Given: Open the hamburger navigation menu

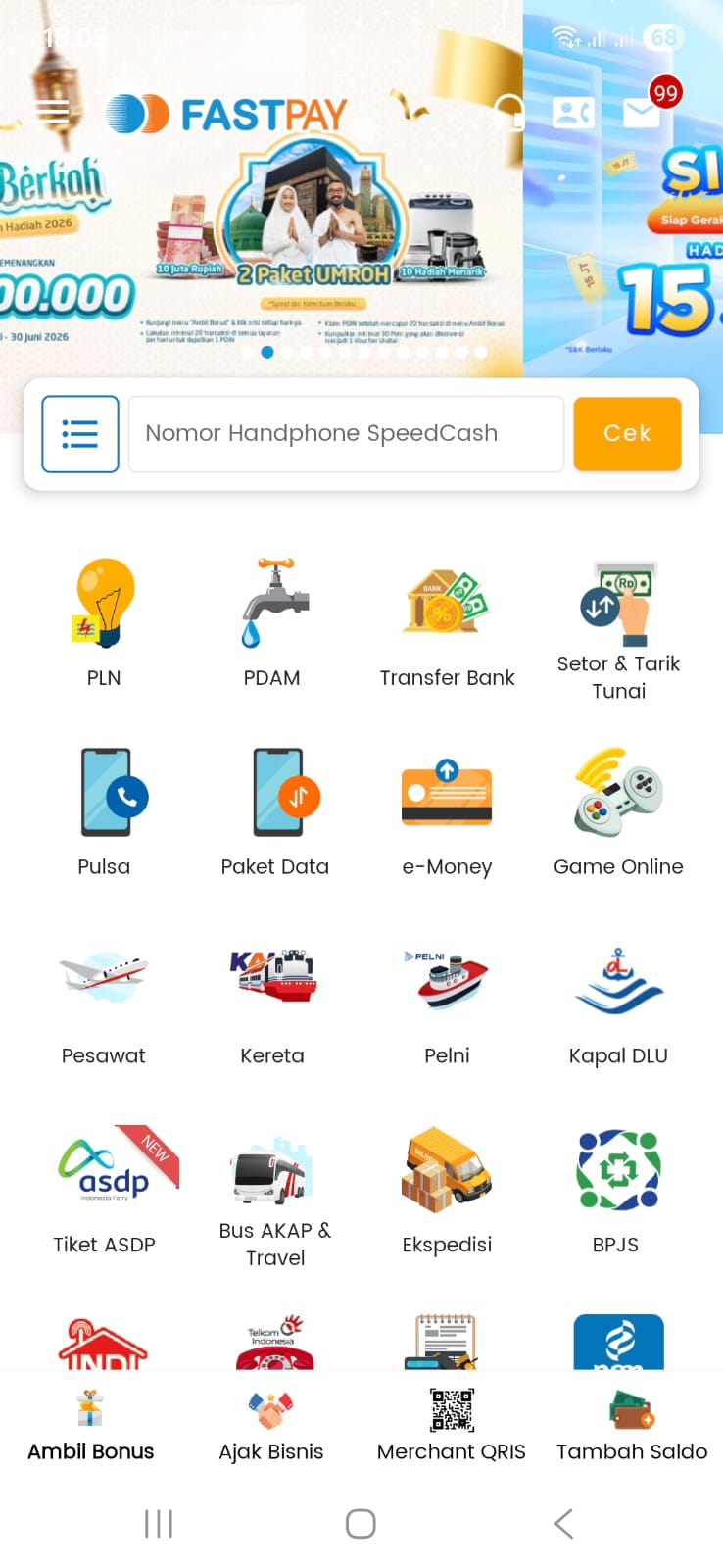Looking at the screenshot, I should coord(52,110).
